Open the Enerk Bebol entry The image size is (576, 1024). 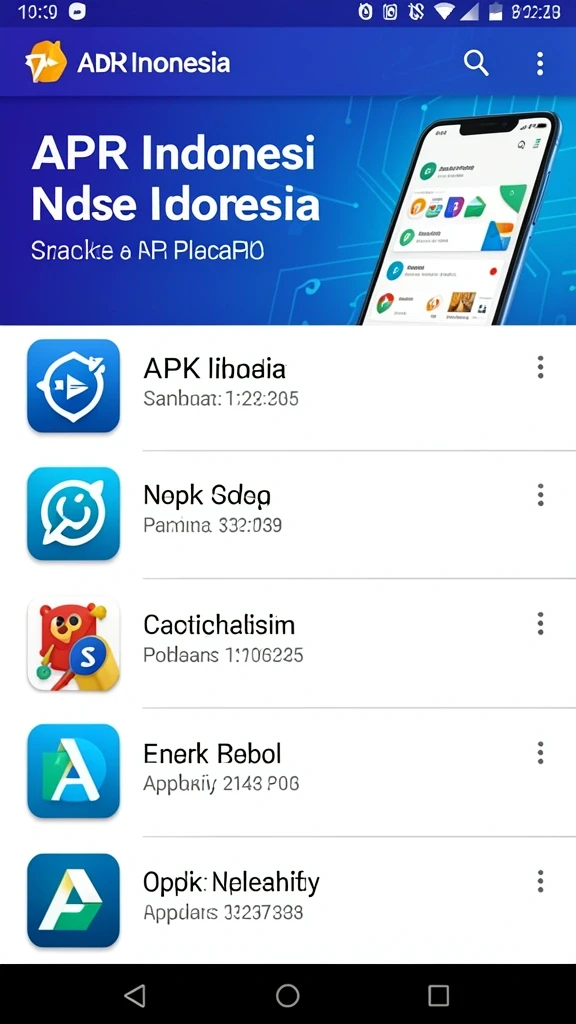pyautogui.click(x=288, y=771)
